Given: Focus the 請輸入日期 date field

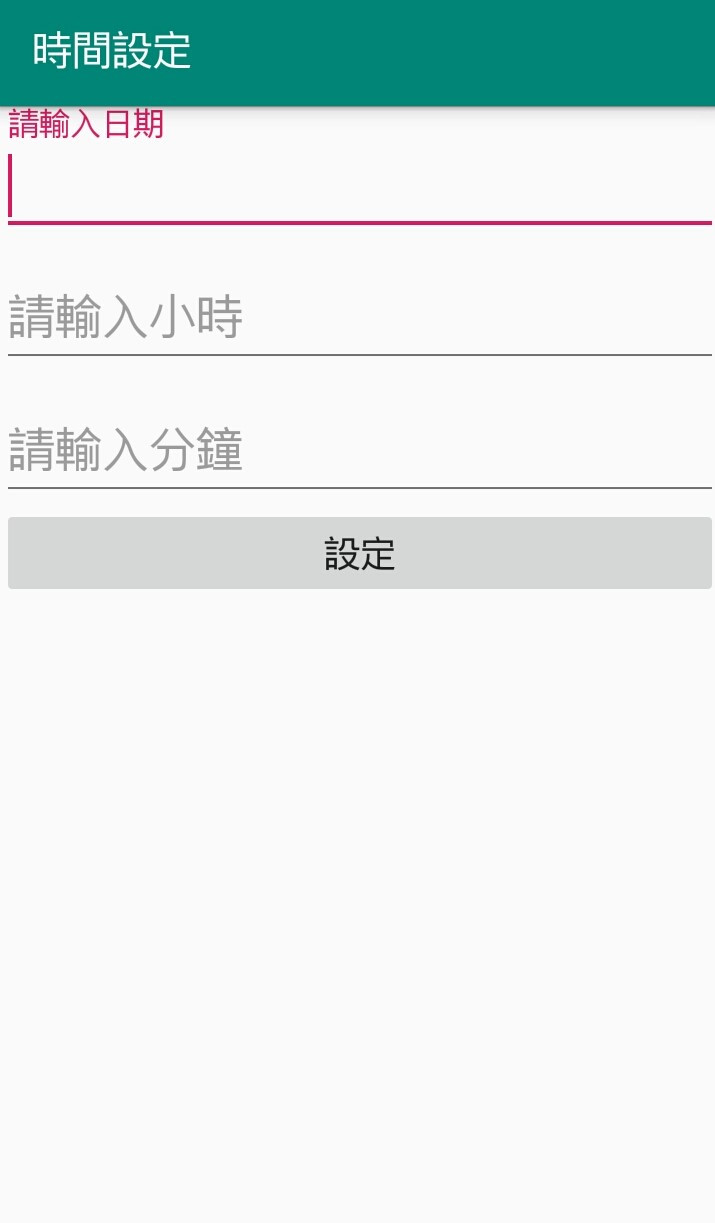Looking at the screenshot, I should [x=359, y=188].
